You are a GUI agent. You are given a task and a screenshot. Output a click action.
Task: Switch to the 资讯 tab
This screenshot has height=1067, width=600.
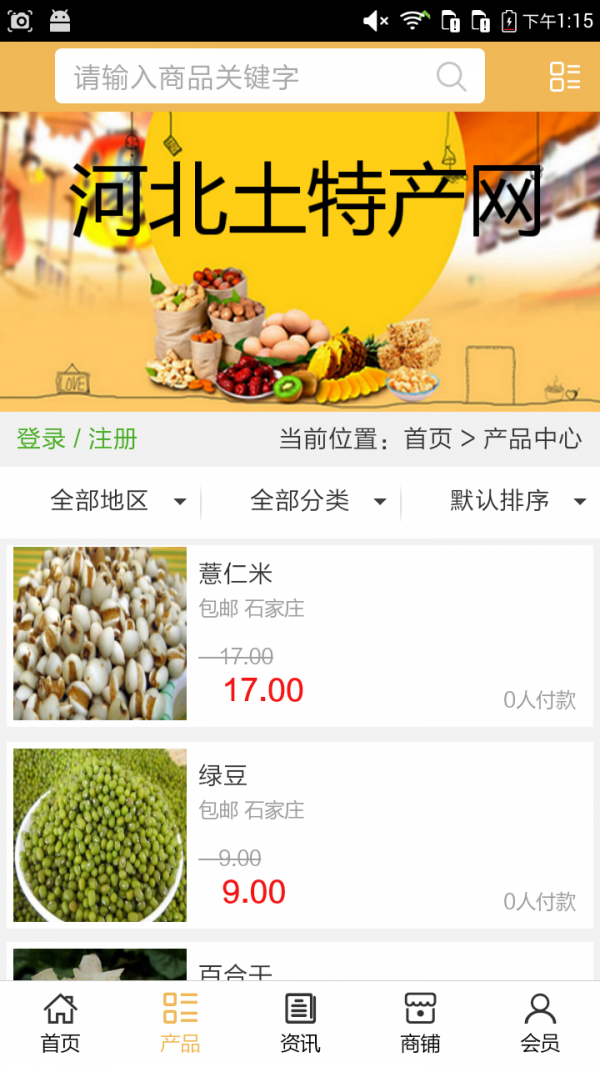[300, 1023]
